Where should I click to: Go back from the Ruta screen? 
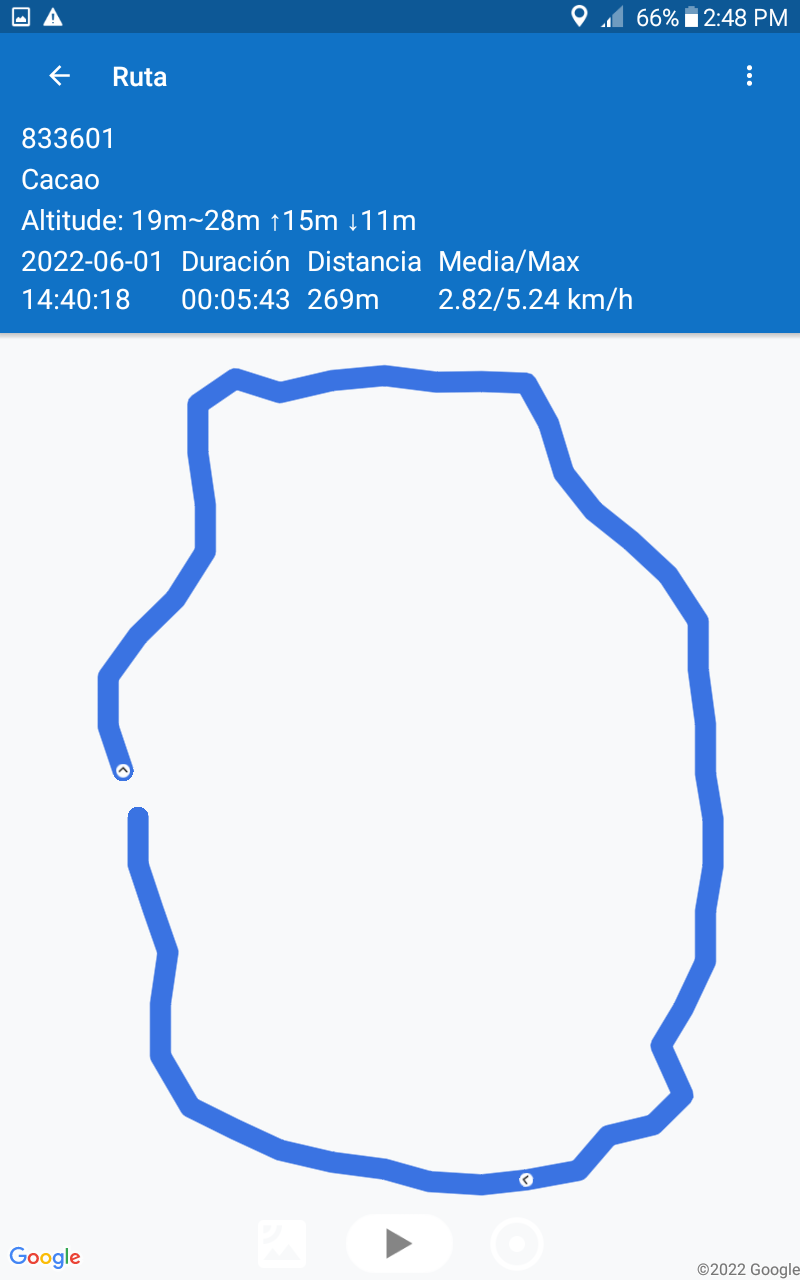tap(60, 76)
